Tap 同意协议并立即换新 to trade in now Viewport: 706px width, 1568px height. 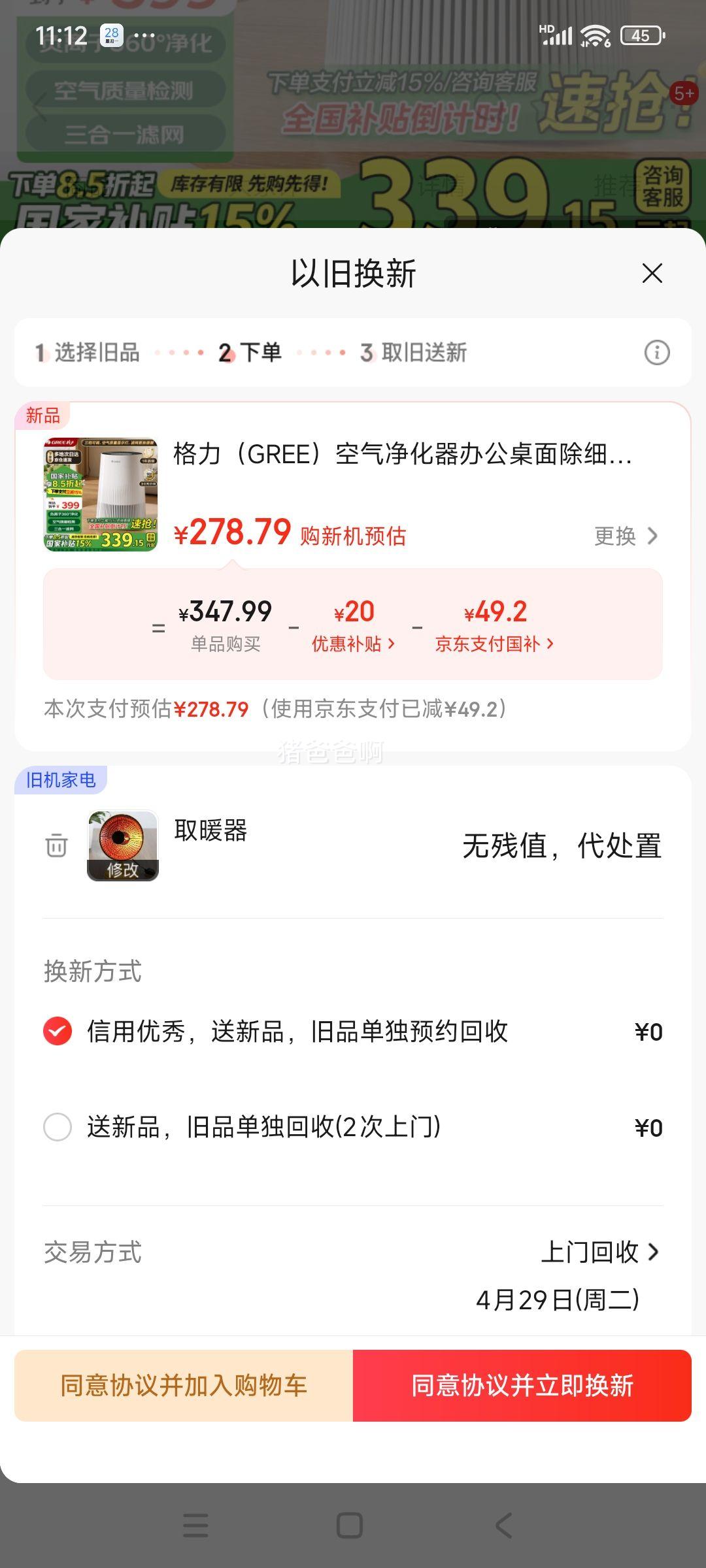pyautogui.click(x=522, y=1386)
